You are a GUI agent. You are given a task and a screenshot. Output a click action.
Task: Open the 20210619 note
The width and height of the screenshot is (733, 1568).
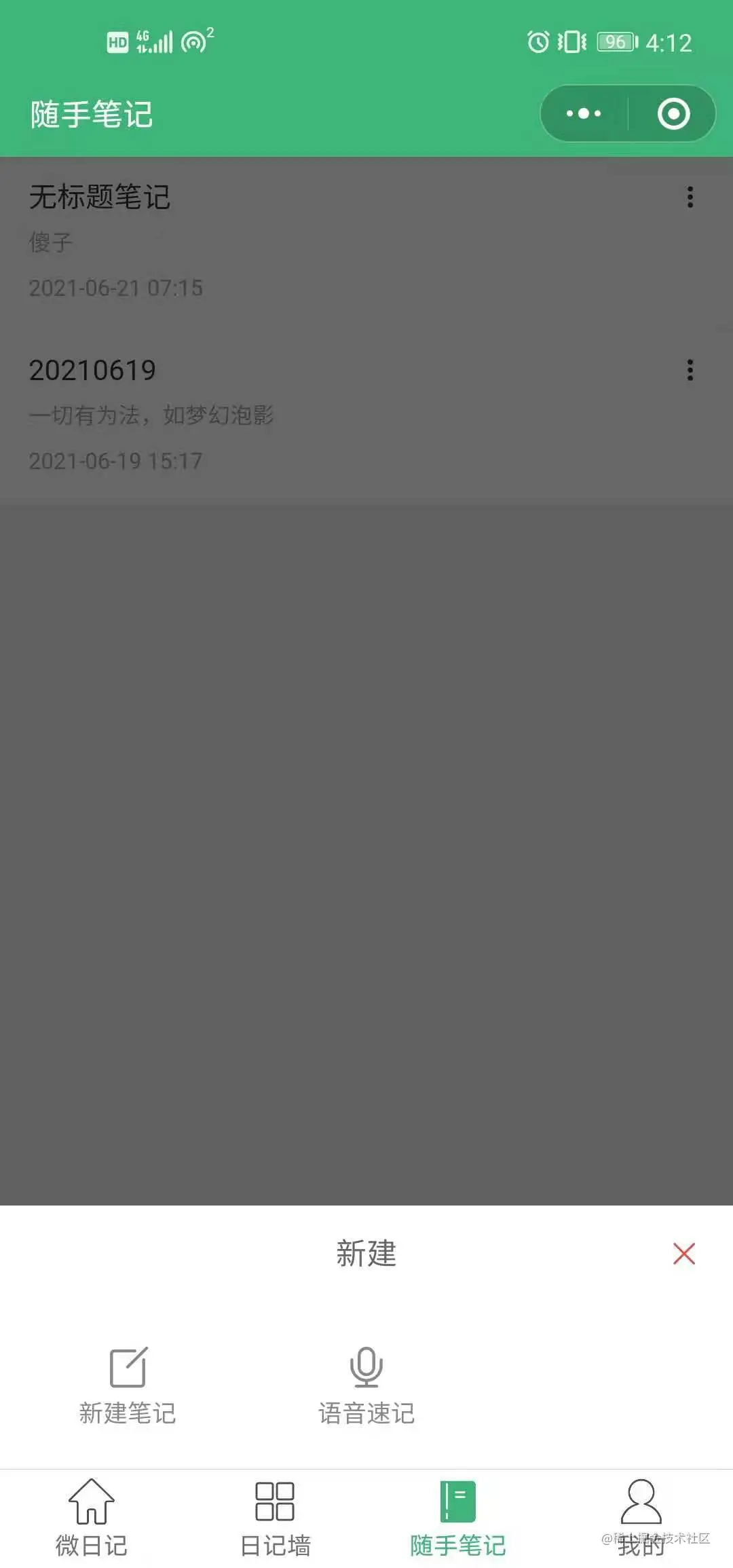click(x=271, y=414)
